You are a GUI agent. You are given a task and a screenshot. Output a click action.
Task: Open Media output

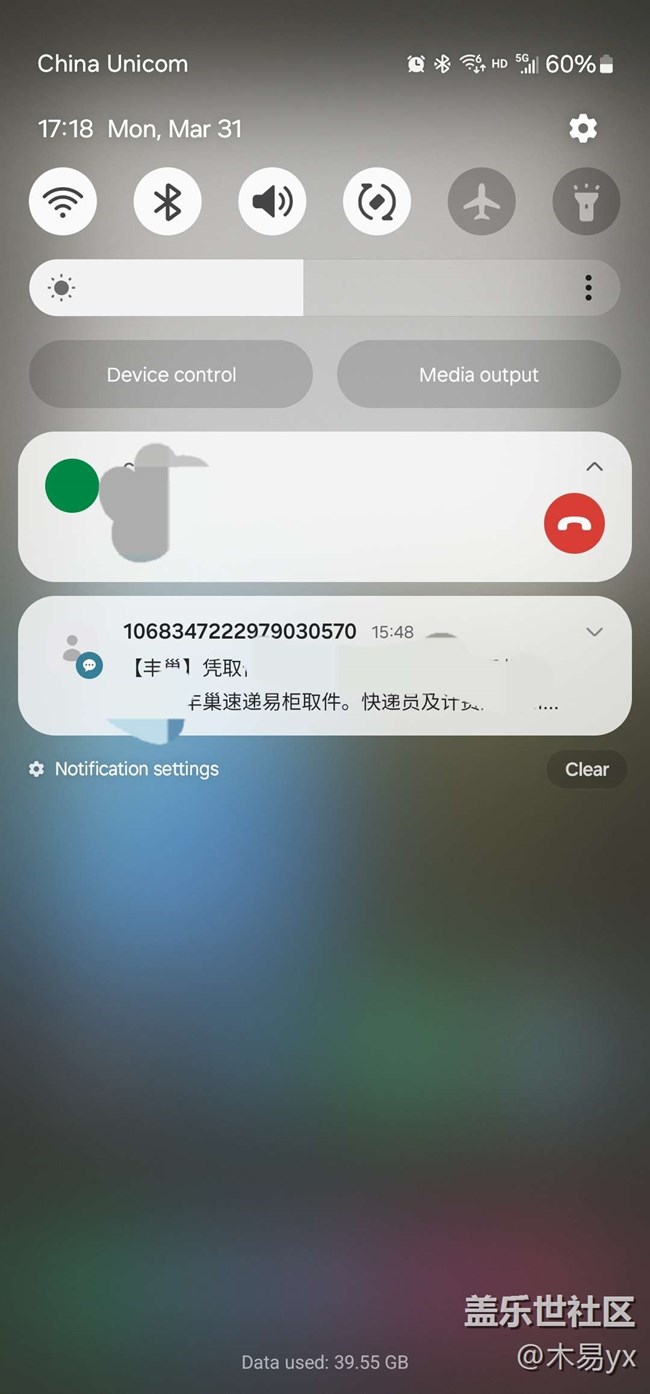479,375
